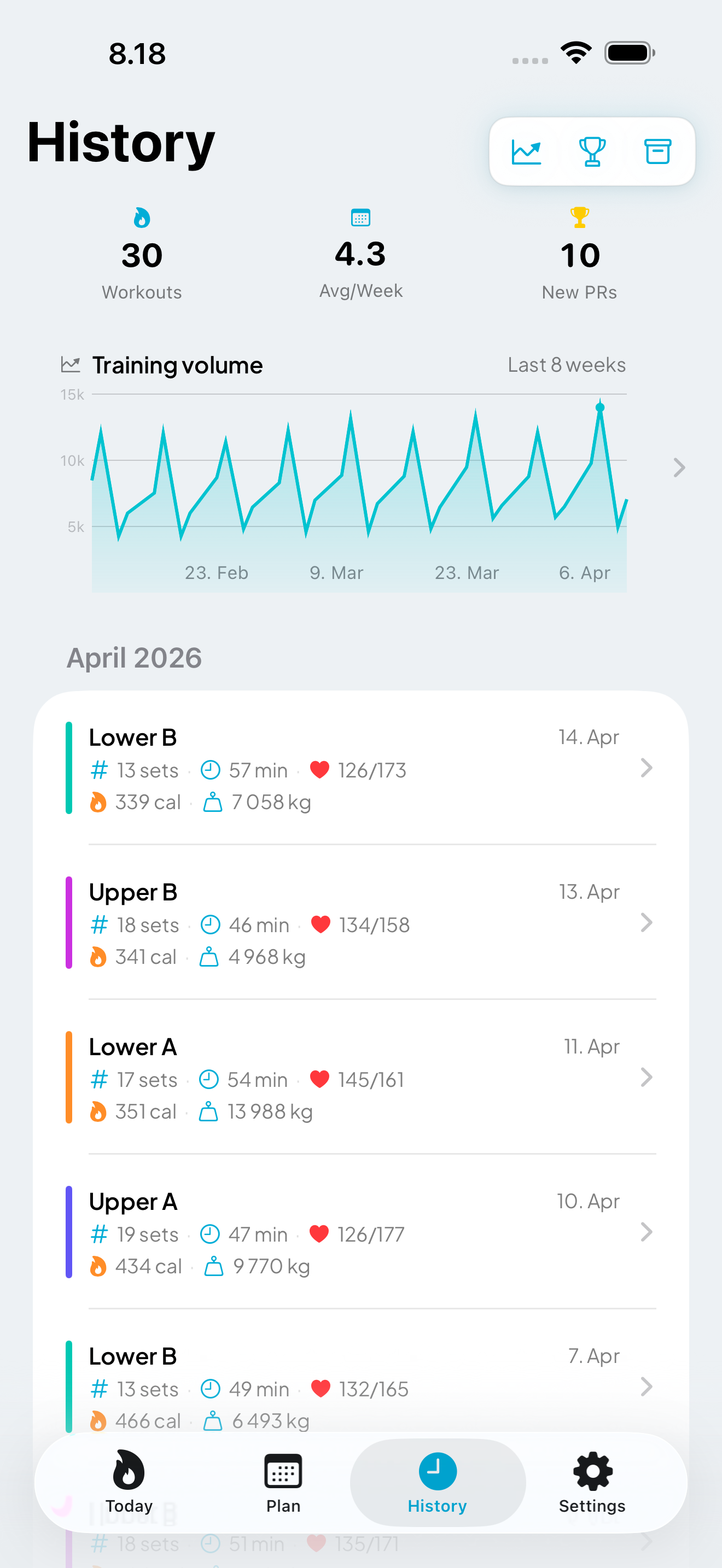Open the training statistics chart view
This screenshot has height=1568, width=722.
click(526, 151)
